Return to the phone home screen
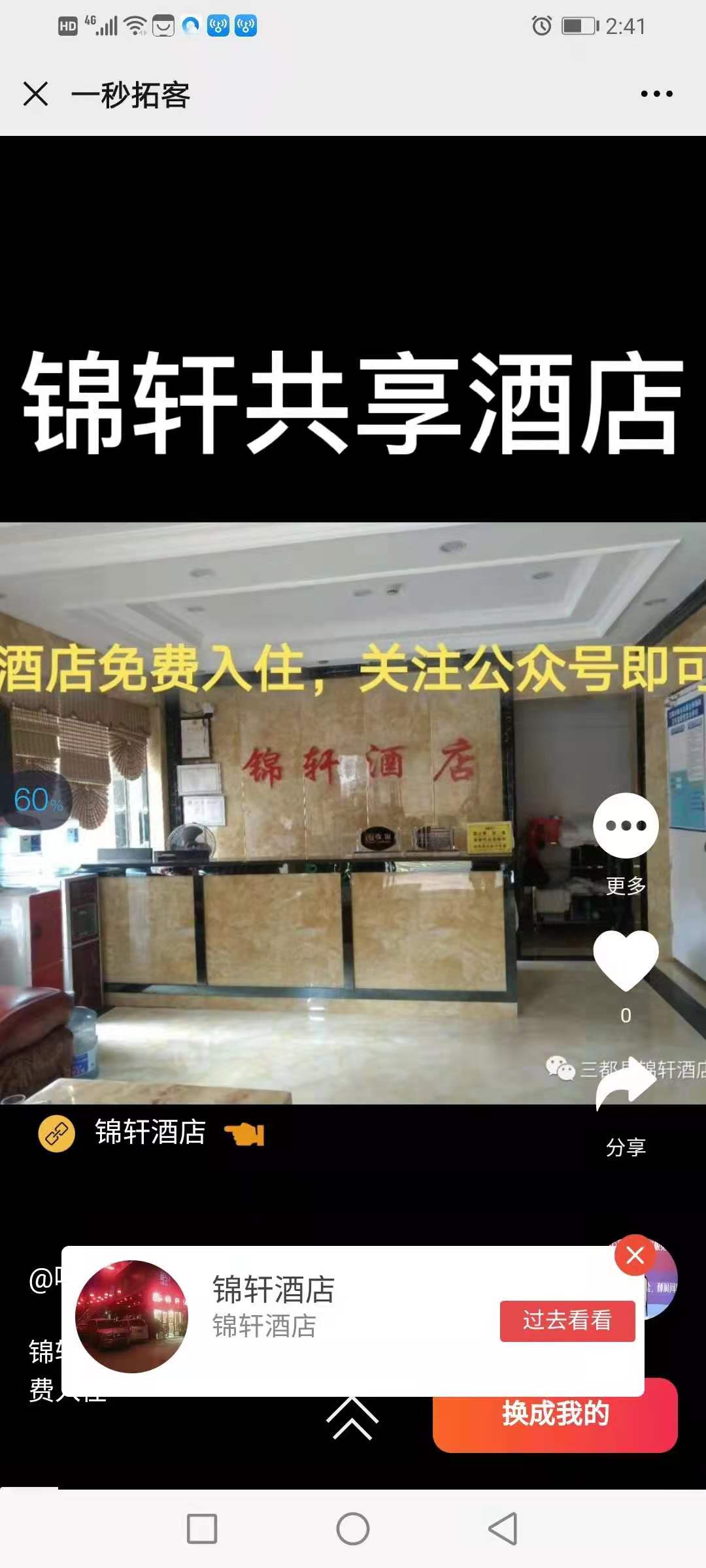The width and height of the screenshot is (706, 1568). [x=353, y=1529]
